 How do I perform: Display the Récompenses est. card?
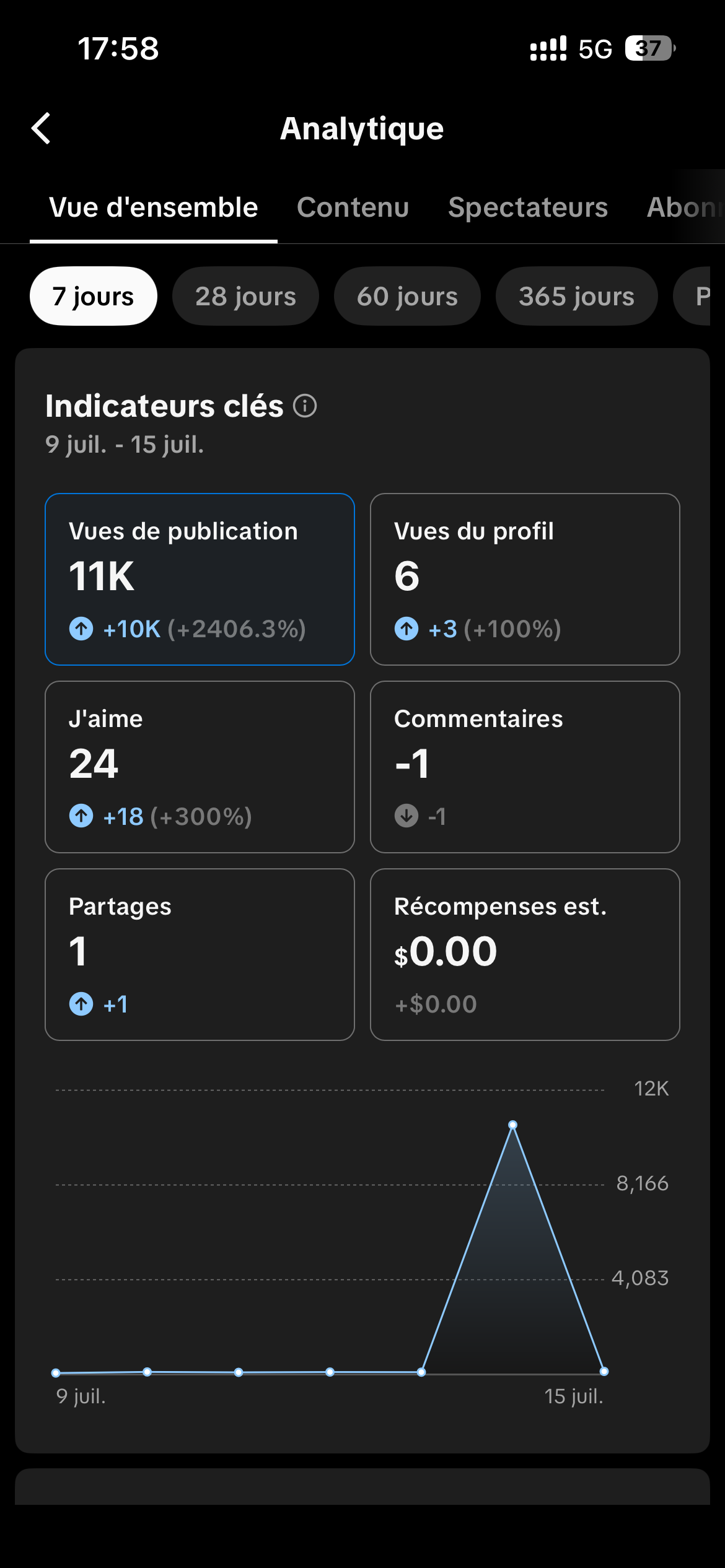525,954
